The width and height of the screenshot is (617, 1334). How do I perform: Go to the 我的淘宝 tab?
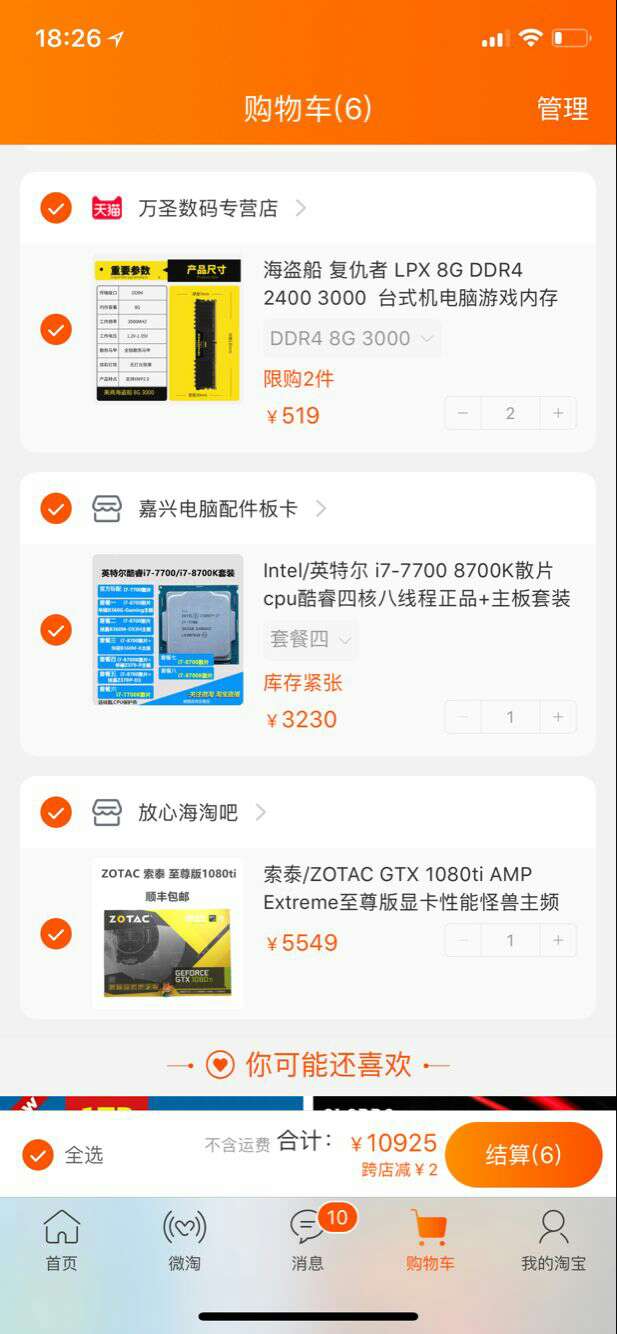tap(553, 1240)
